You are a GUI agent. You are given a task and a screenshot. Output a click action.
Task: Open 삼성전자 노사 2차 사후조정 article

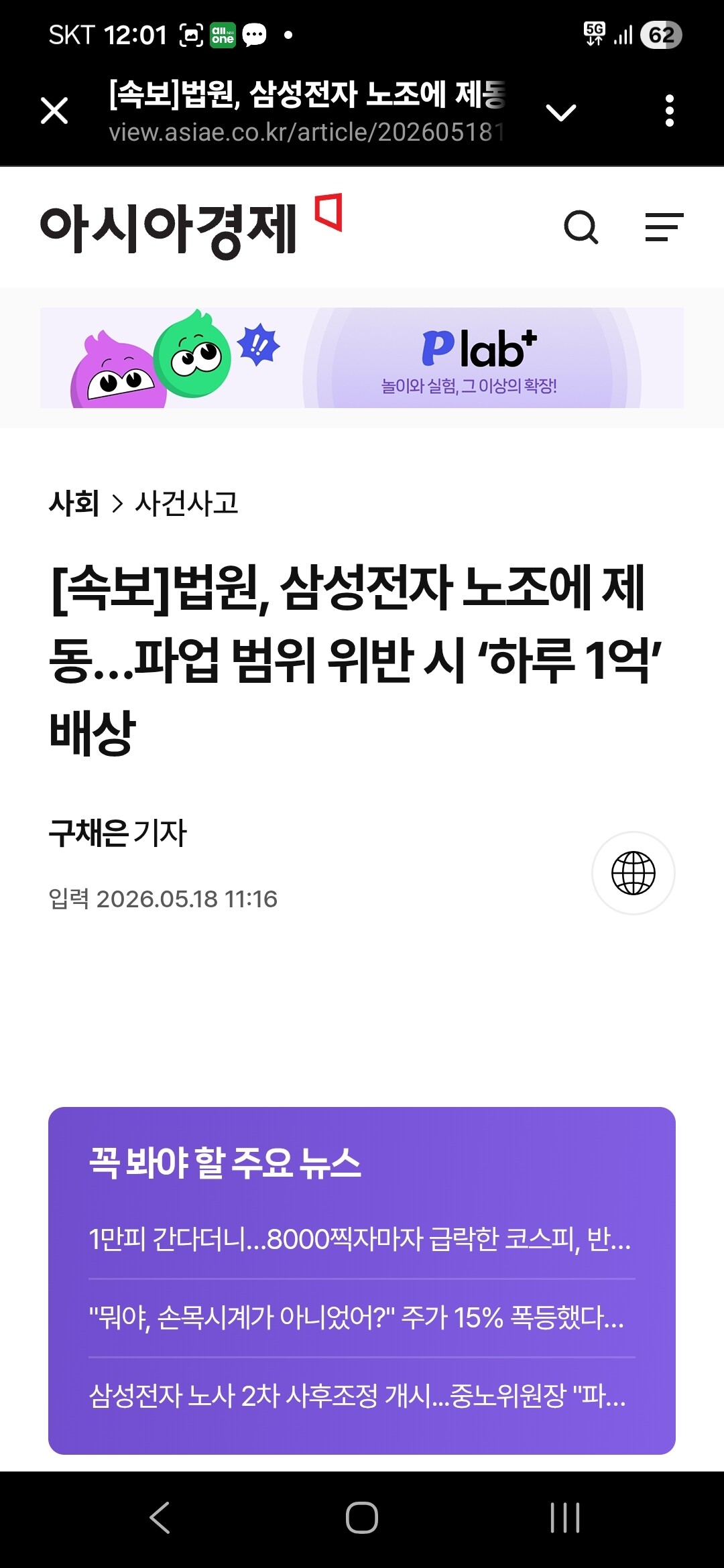click(x=358, y=1396)
